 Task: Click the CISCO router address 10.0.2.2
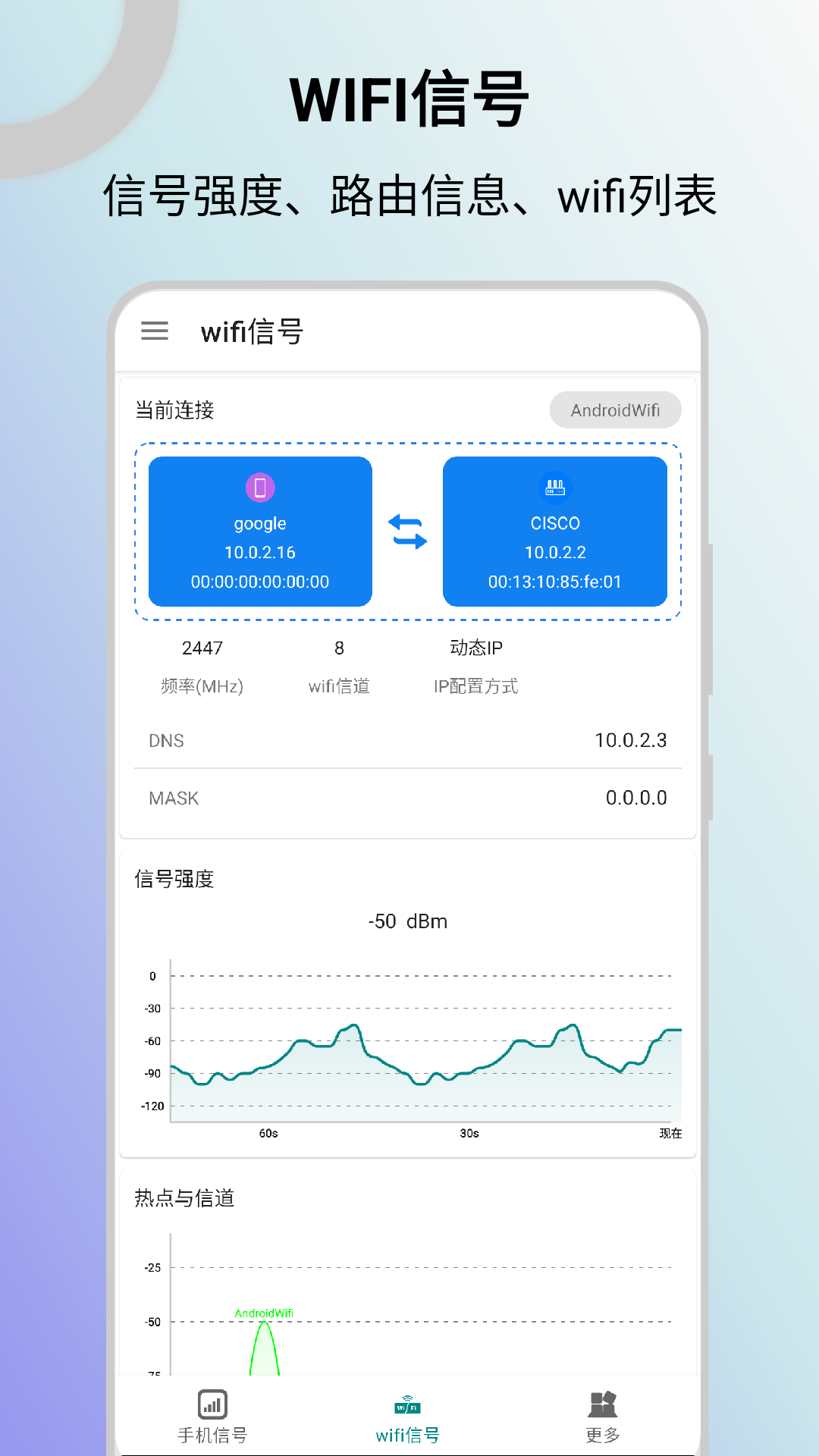pos(554,552)
